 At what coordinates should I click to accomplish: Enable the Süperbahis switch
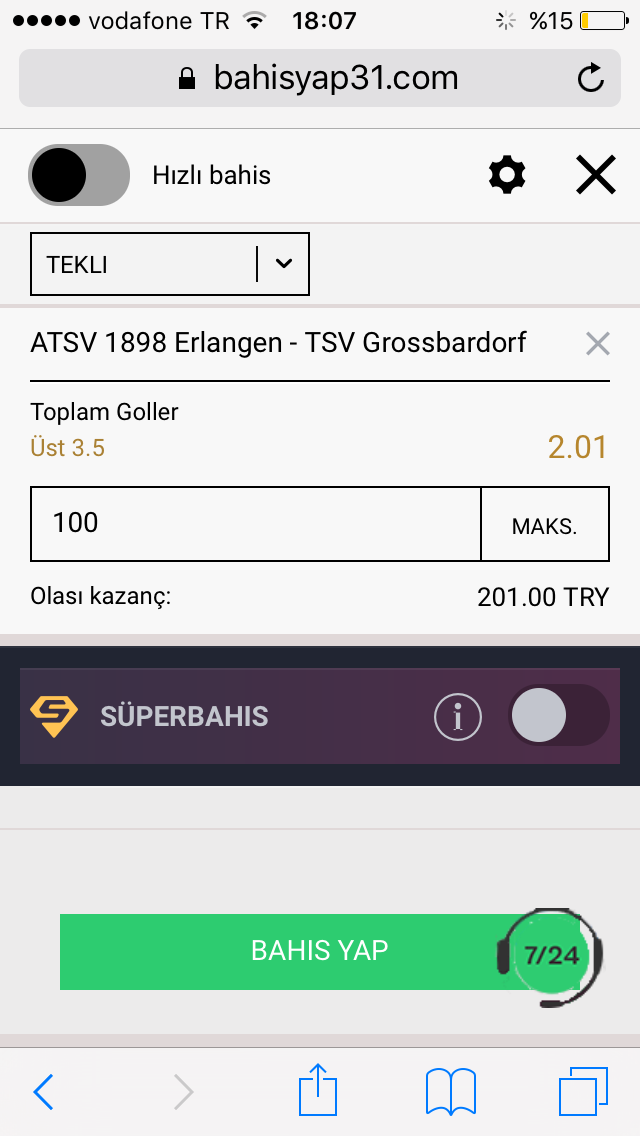[559, 715]
